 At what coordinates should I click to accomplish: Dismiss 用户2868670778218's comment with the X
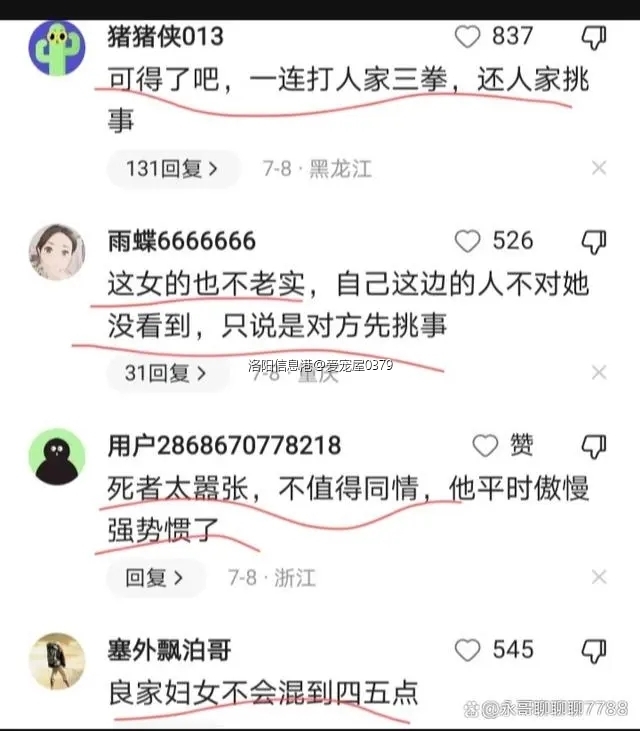(598, 578)
